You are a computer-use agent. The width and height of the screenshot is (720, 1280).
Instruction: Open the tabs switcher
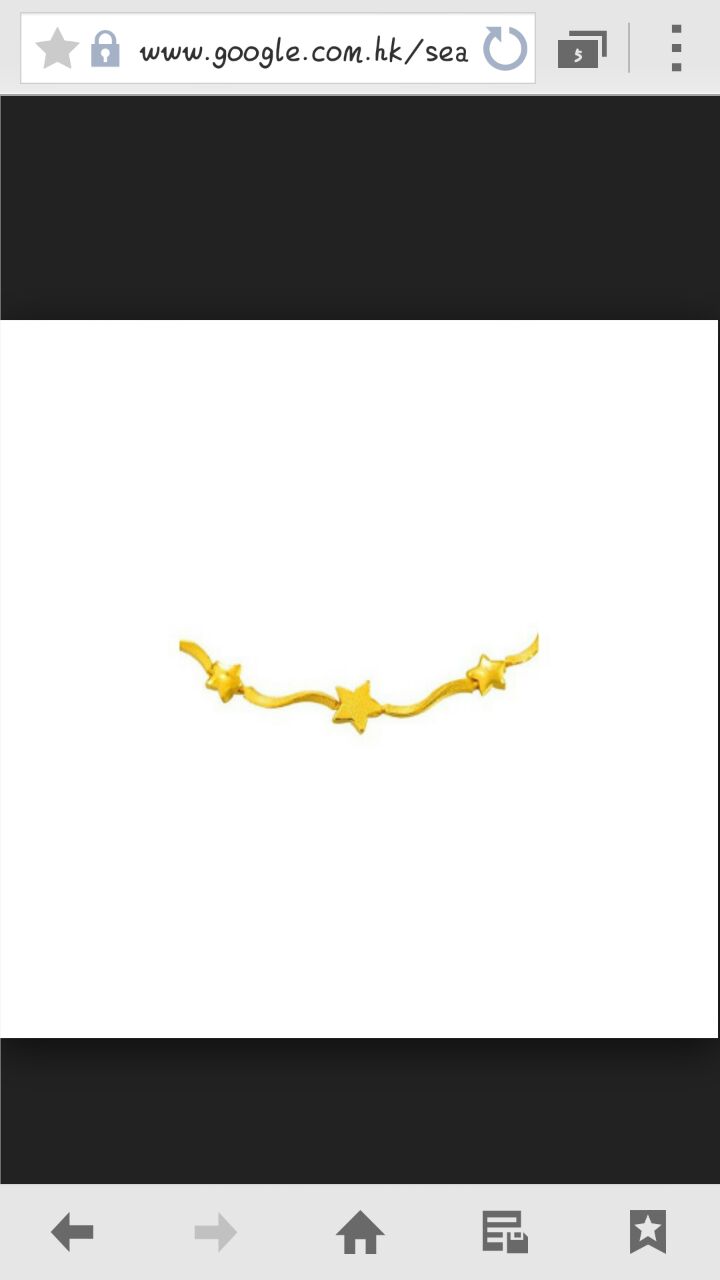(582, 49)
